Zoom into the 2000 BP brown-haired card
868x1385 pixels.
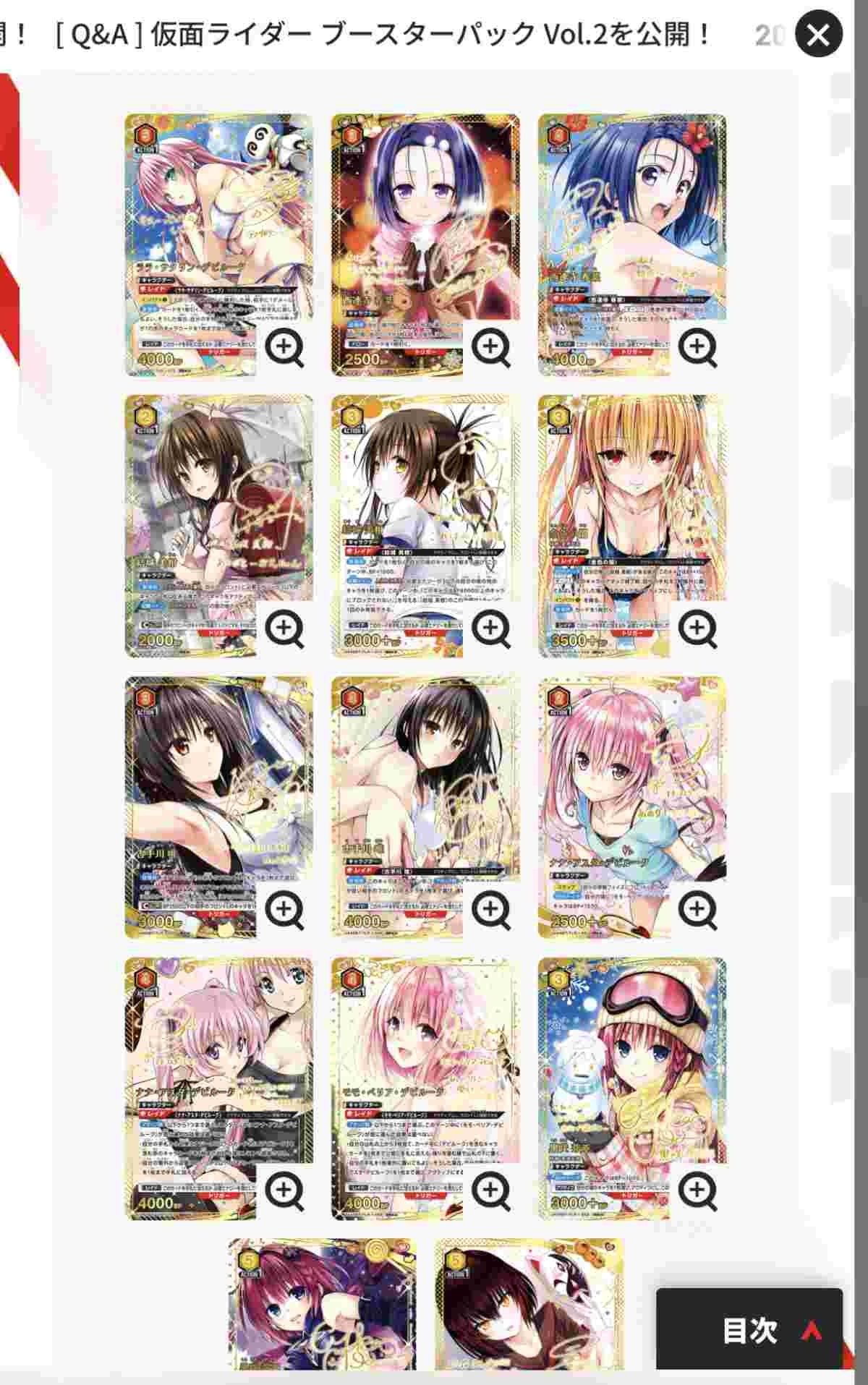(284, 628)
